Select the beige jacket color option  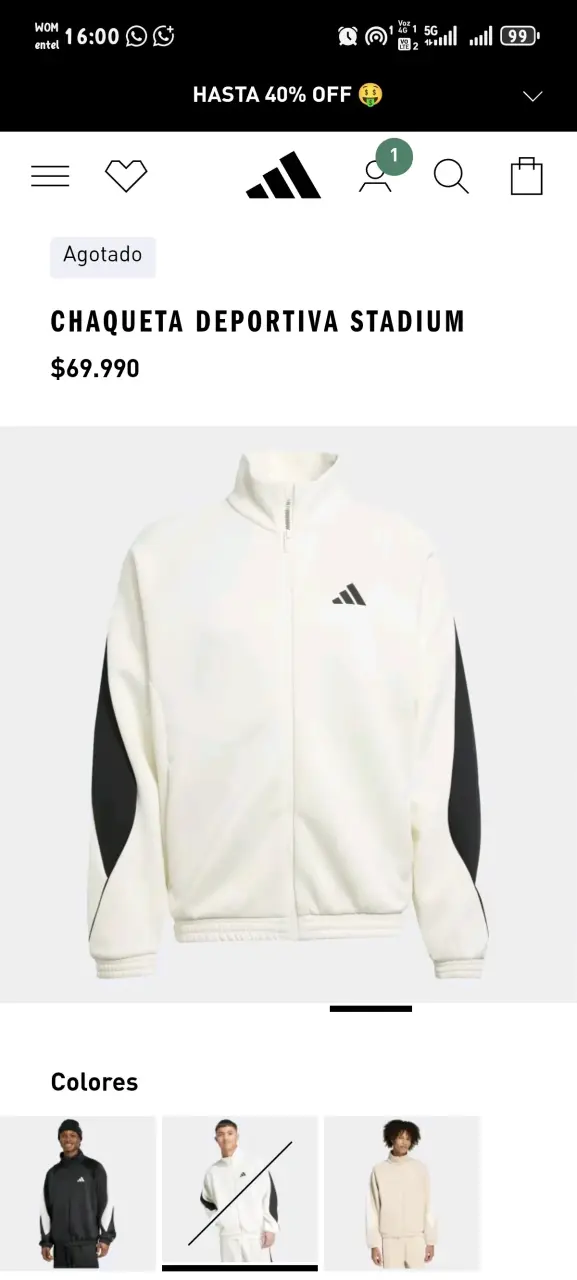pyautogui.click(x=402, y=1192)
